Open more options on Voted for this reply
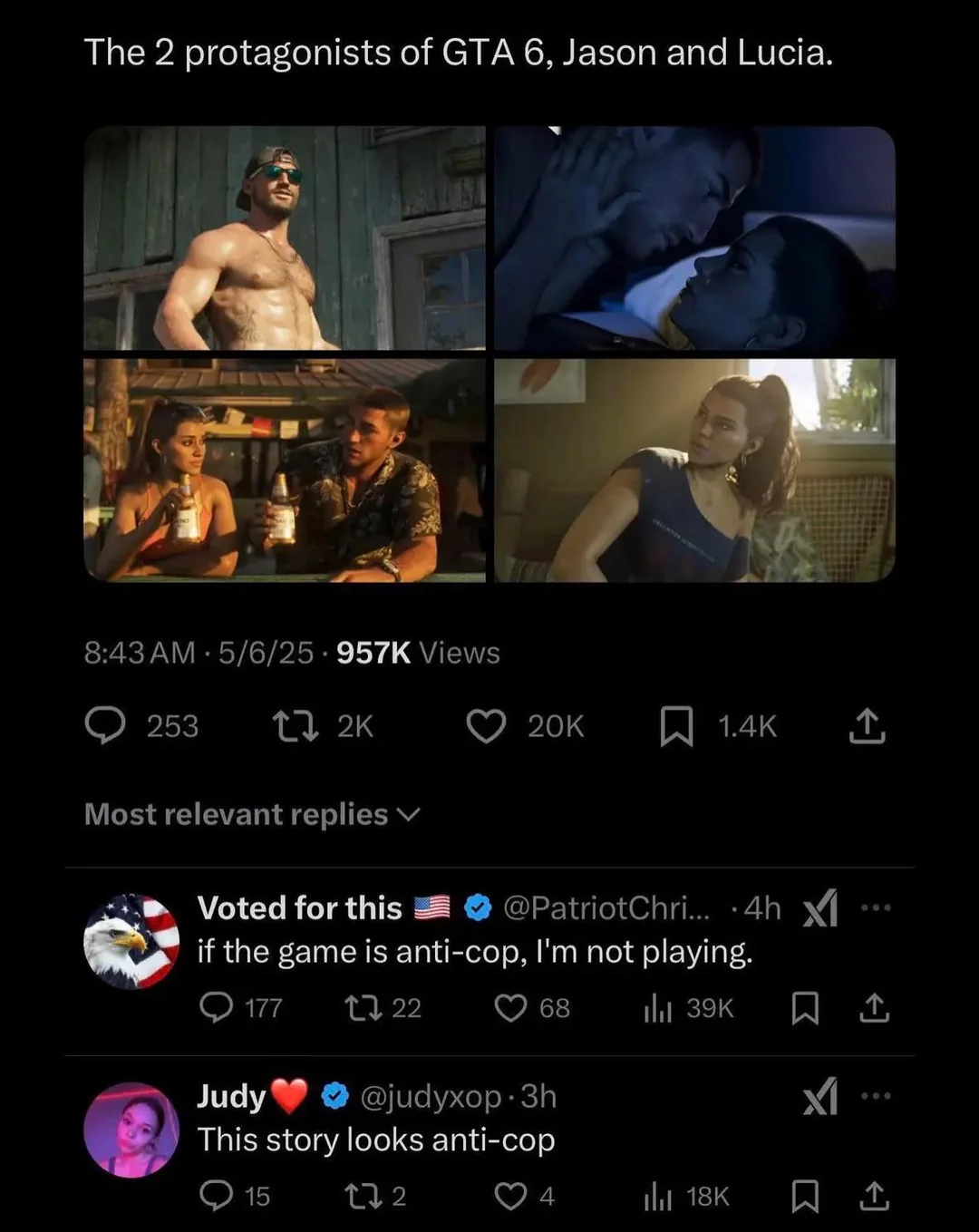The height and width of the screenshot is (1232, 979). [876, 907]
